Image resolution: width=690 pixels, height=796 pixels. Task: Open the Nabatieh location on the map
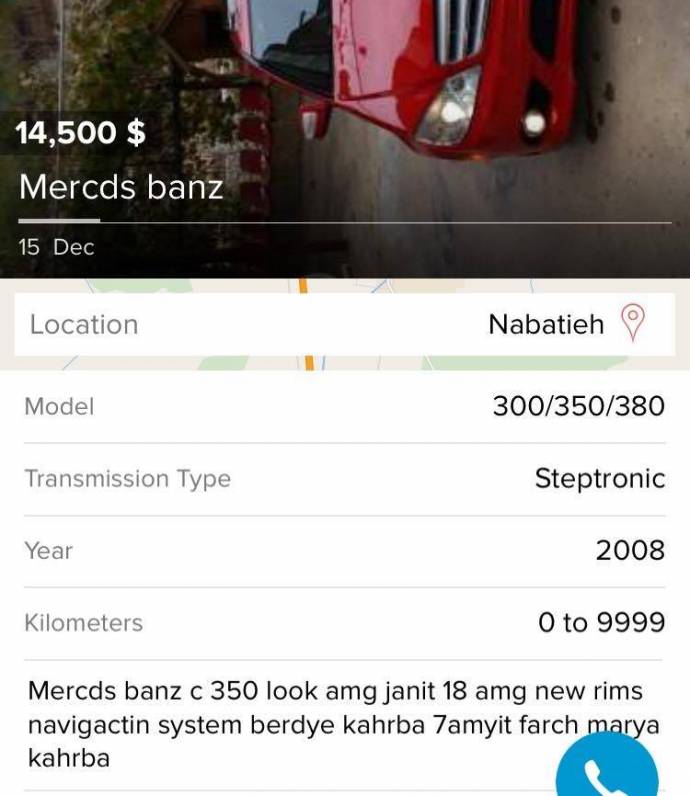click(x=633, y=324)
